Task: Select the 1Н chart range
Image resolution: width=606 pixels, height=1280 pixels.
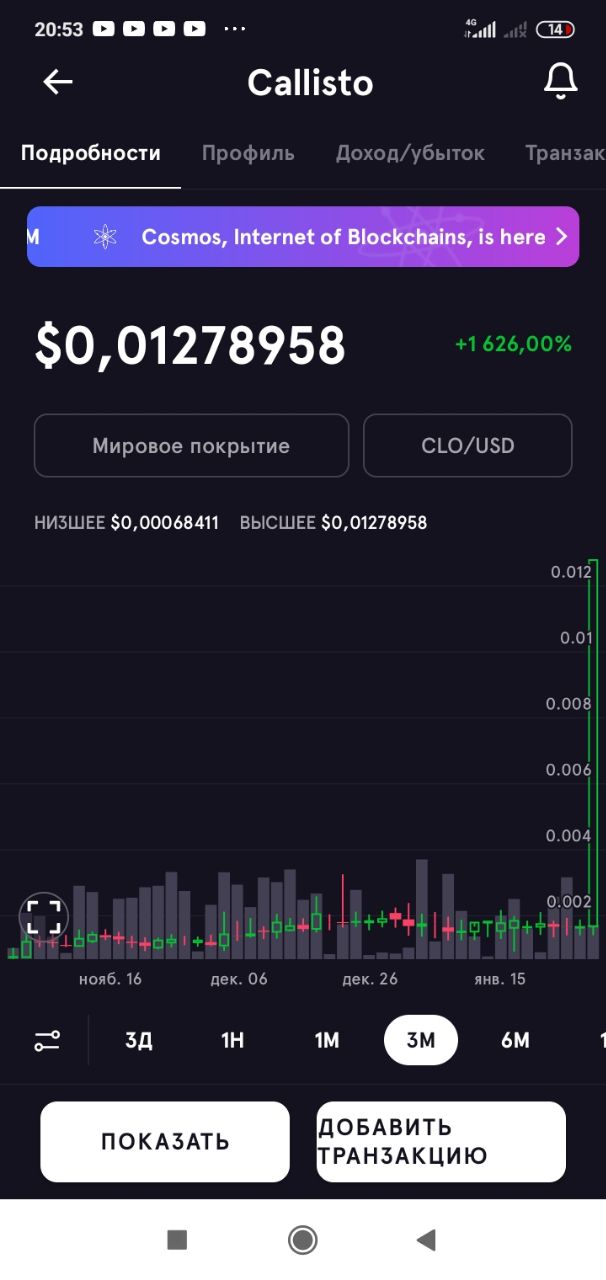Action: point(233,1041)
